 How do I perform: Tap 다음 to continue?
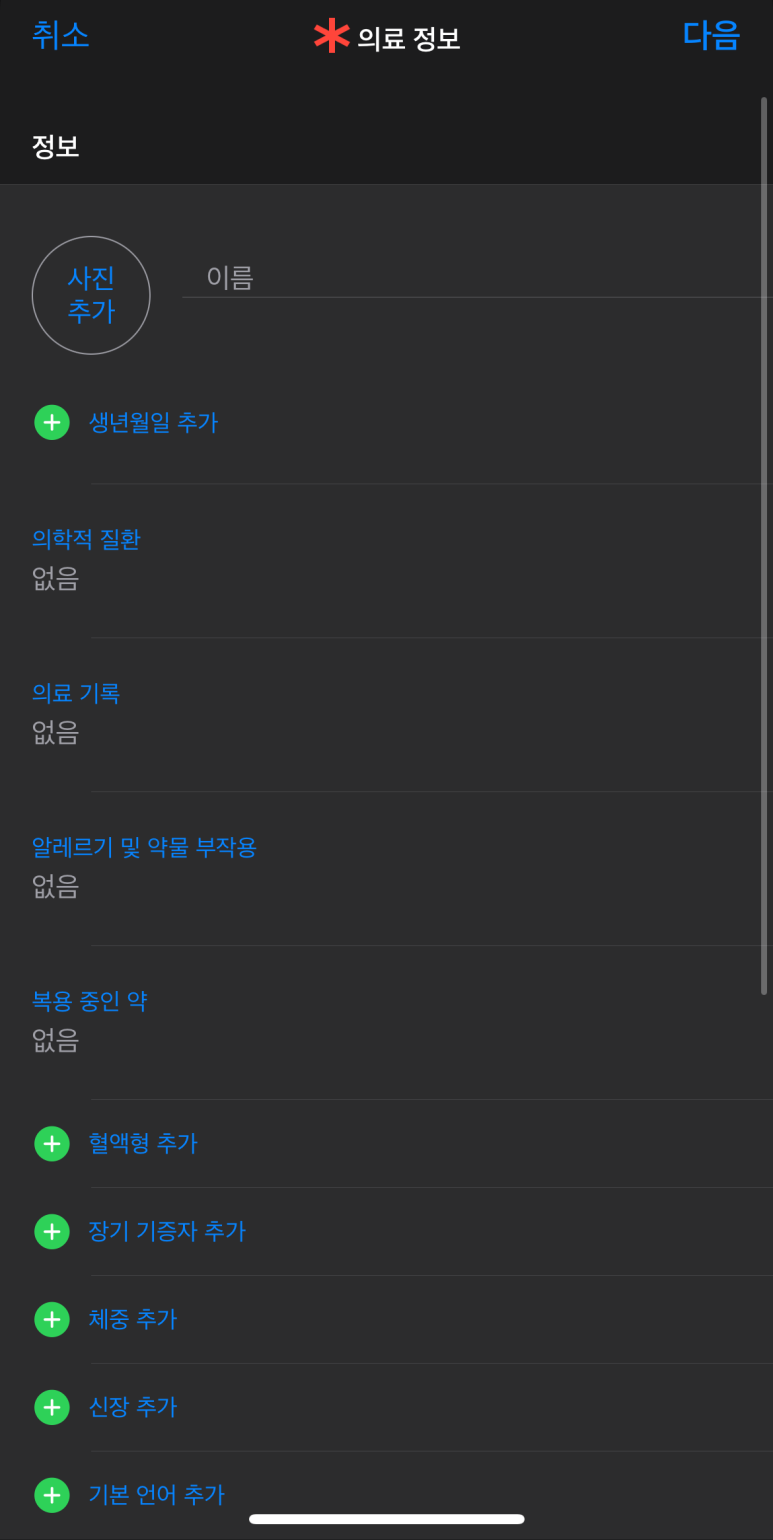coord(711,35)
